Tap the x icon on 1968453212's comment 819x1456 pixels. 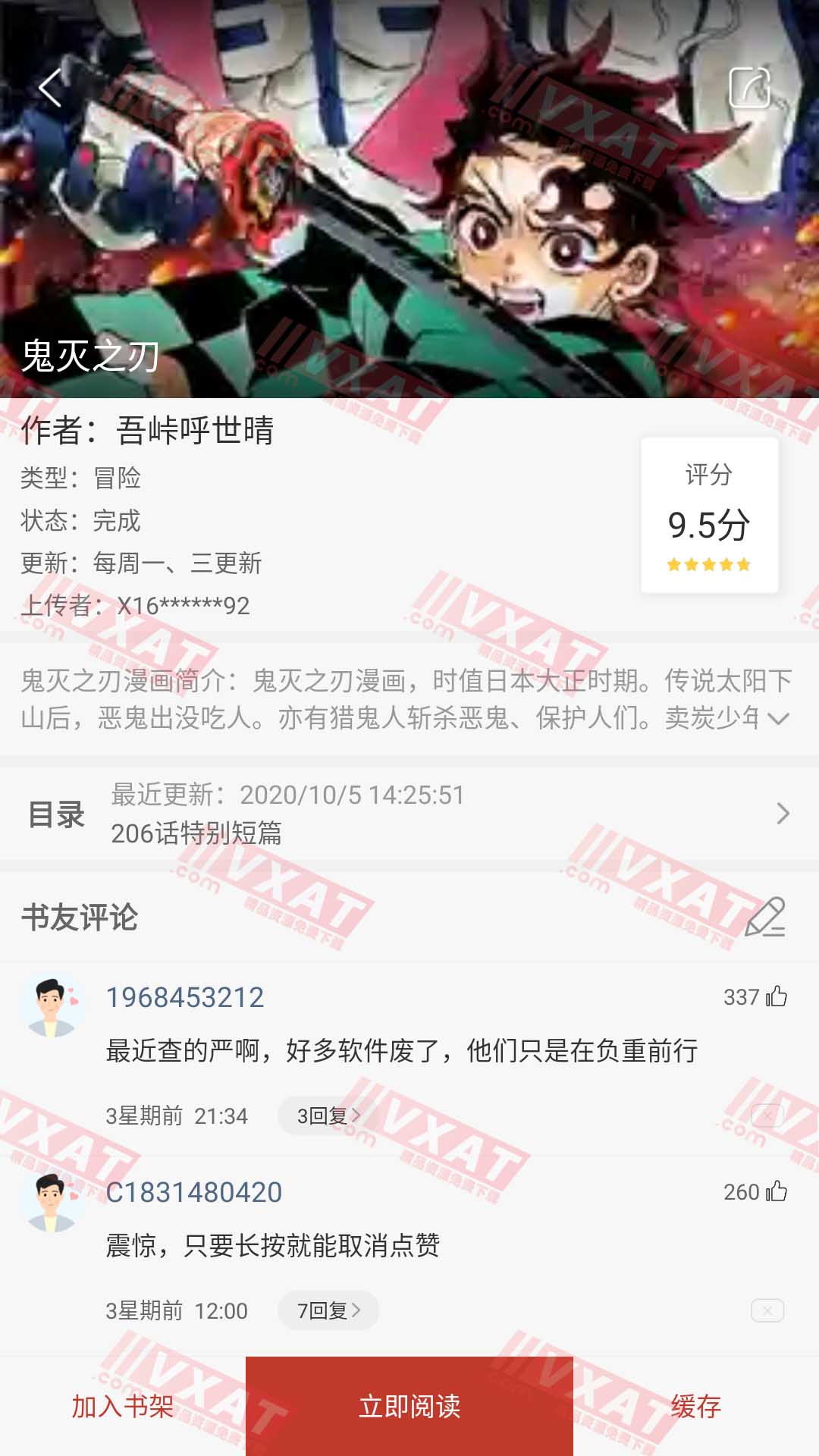767,1116
